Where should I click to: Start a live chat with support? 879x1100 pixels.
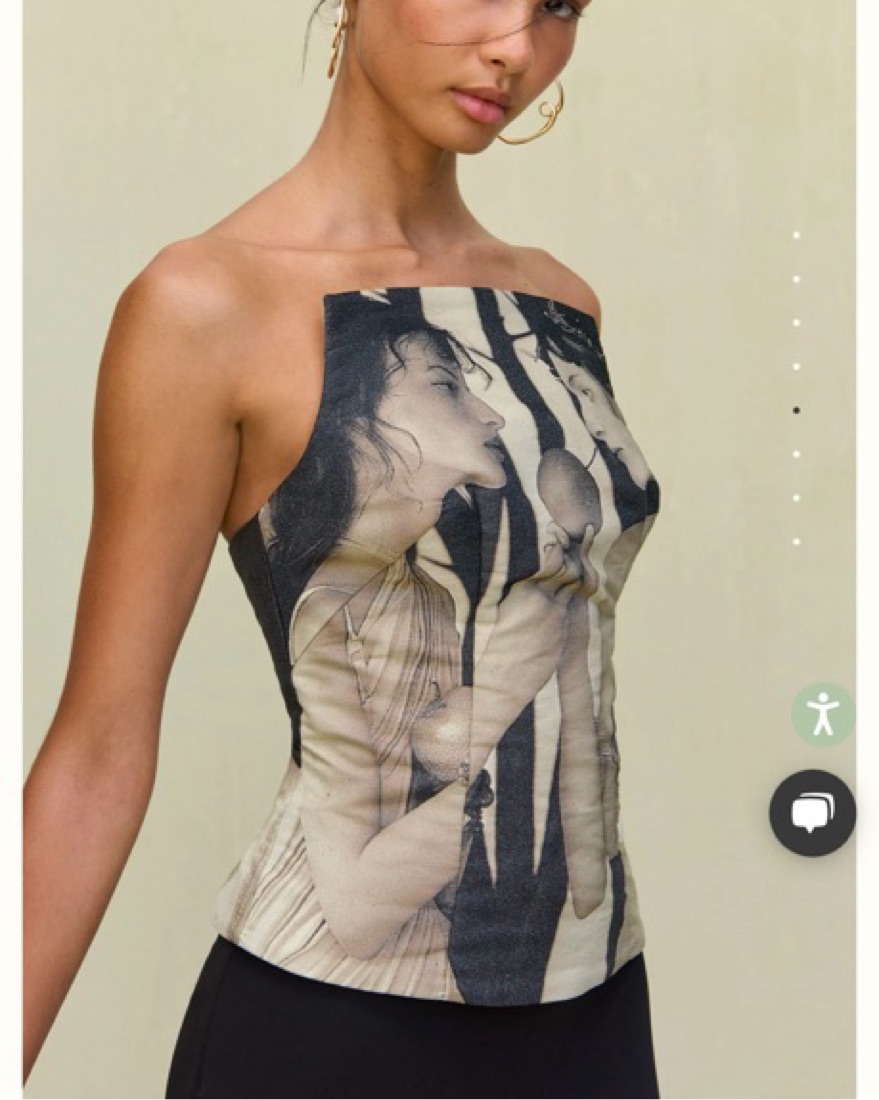click(812, 813)
